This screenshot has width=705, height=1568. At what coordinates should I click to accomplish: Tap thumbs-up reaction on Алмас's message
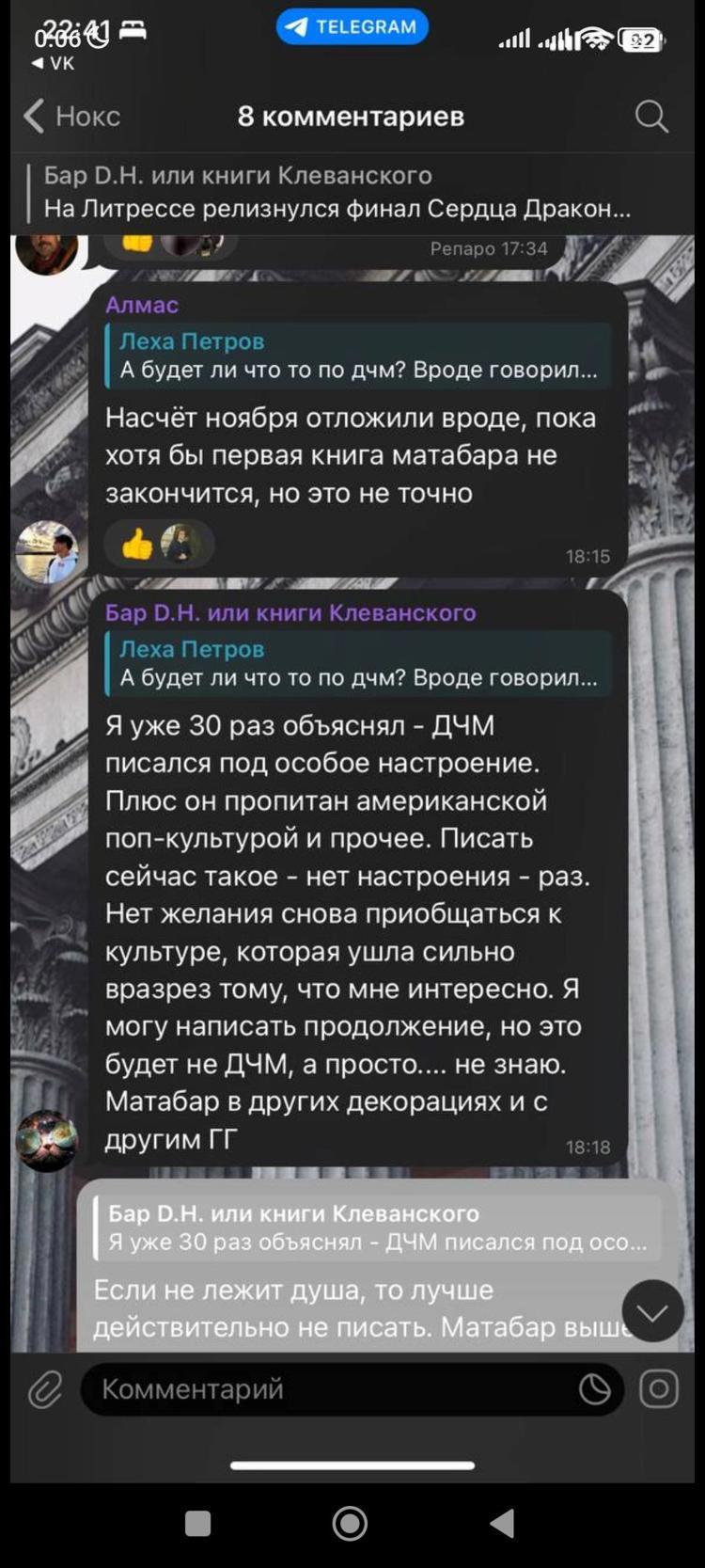pyautogui.click(x=137, y=544)
